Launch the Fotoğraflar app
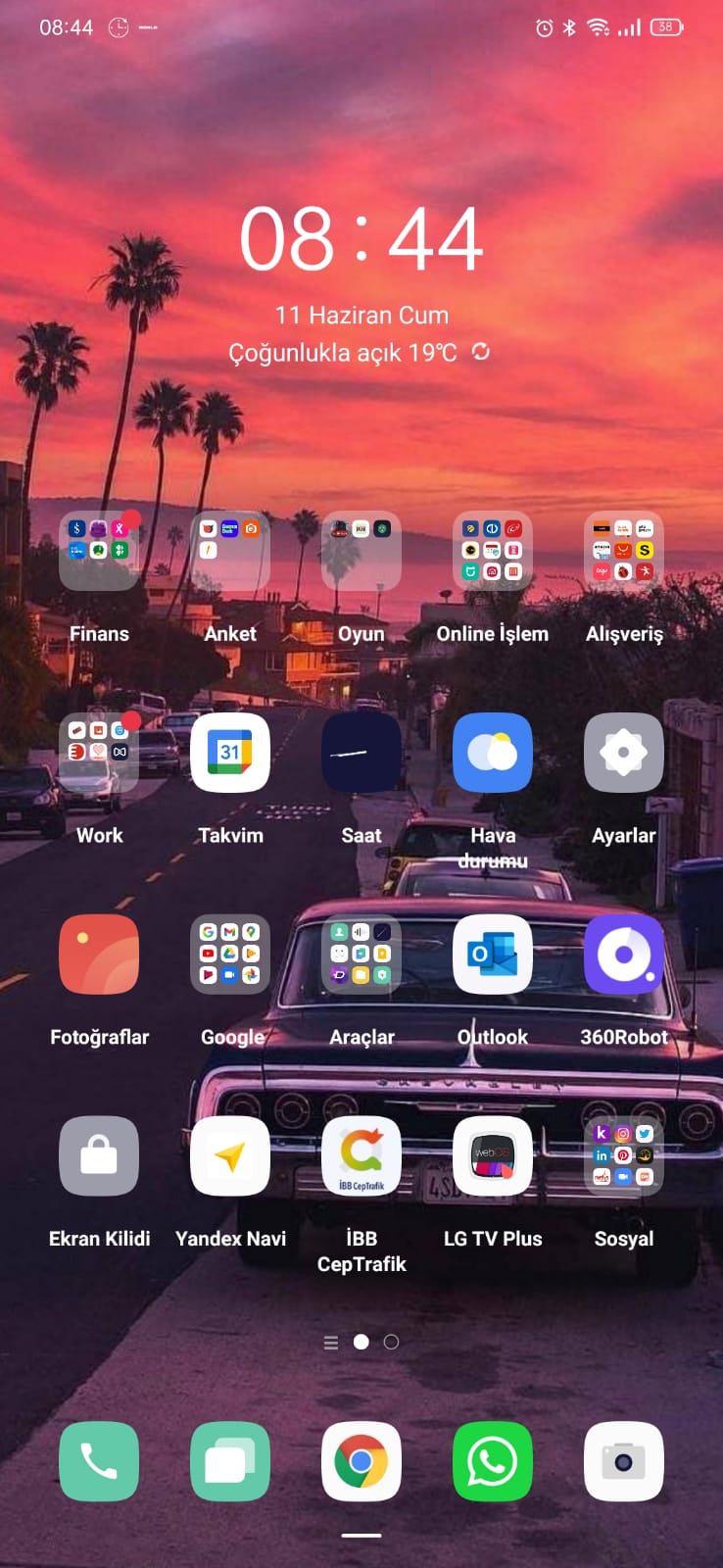The height and width of the screenshot is (1568, 723). [99, 955]
